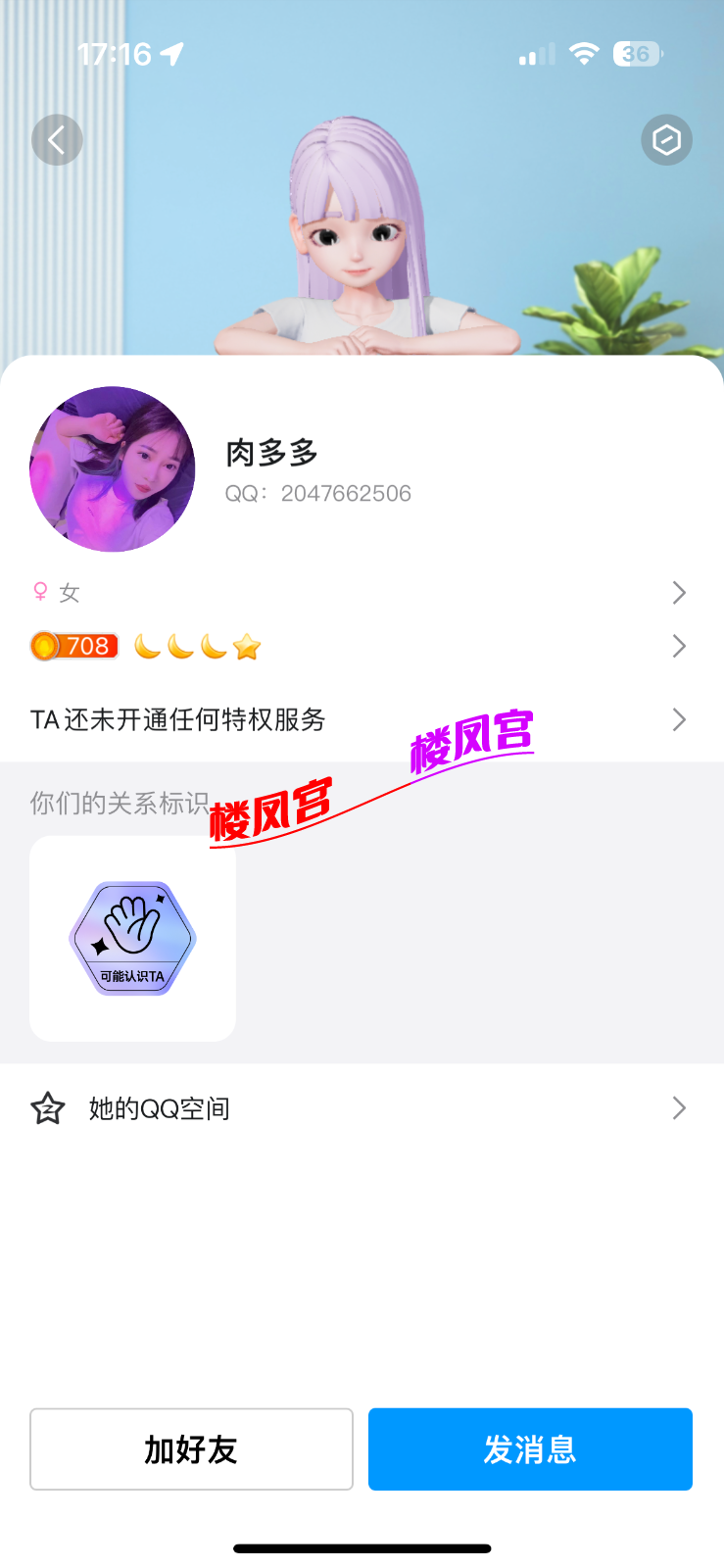Screen dimensions: 724x1568
Task: Tap the QQ level coin badge showing 708
Action: coord(74,646)
